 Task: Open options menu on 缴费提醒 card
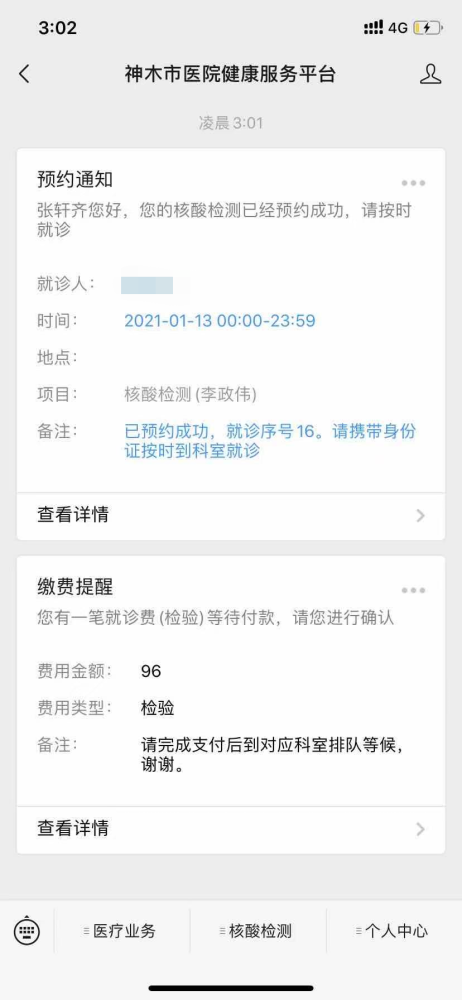(x=414, y=591)
